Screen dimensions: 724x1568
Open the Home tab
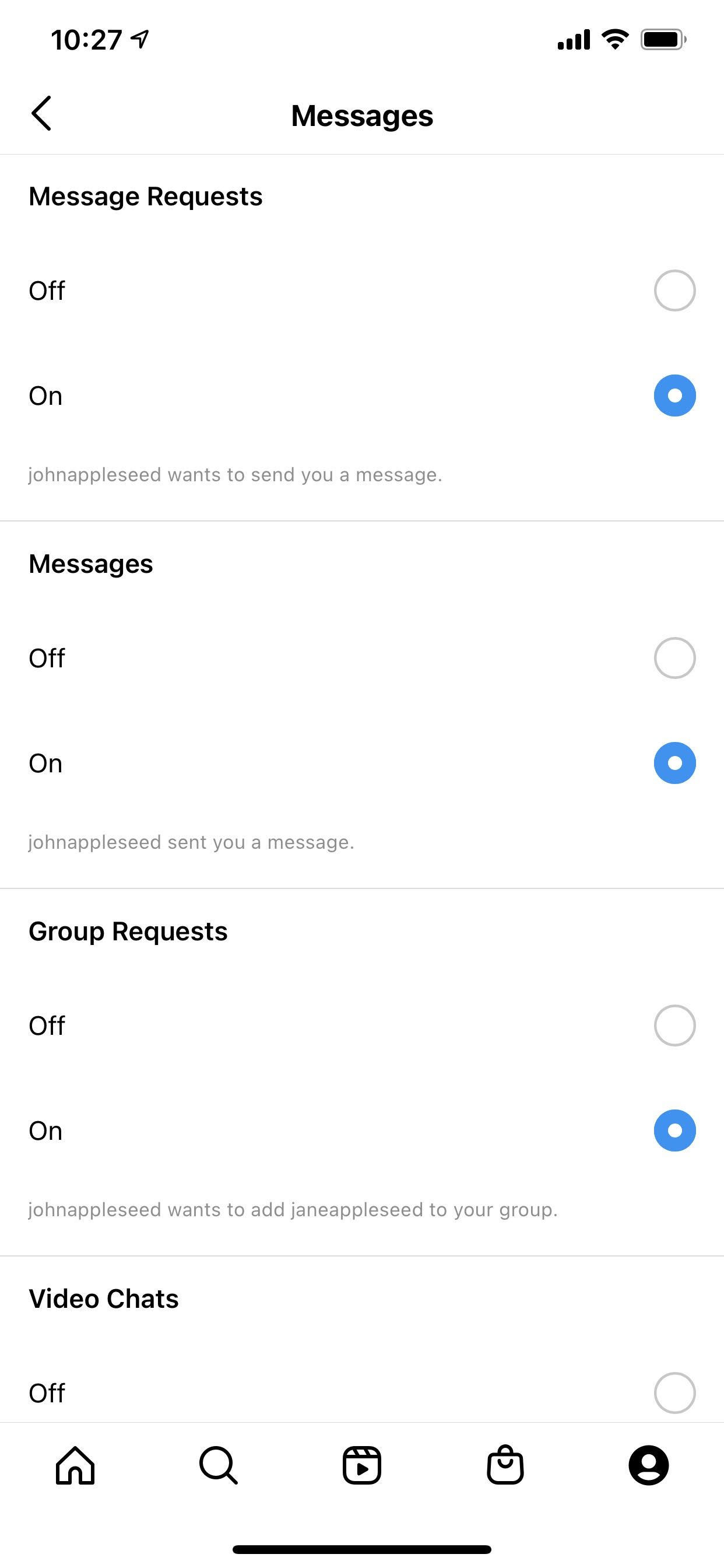point(75,1465)
